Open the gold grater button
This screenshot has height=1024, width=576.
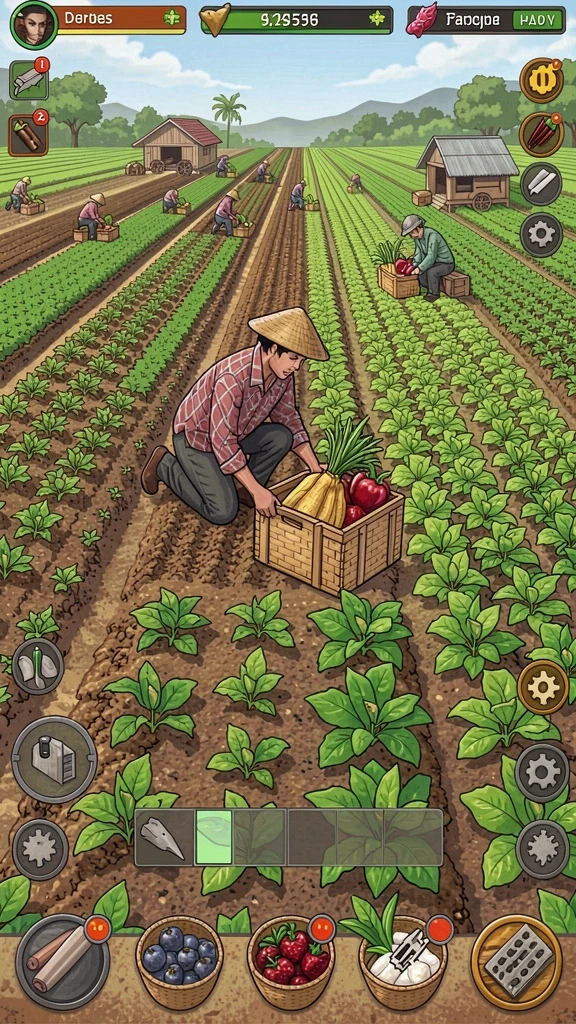tap(517, 962)
